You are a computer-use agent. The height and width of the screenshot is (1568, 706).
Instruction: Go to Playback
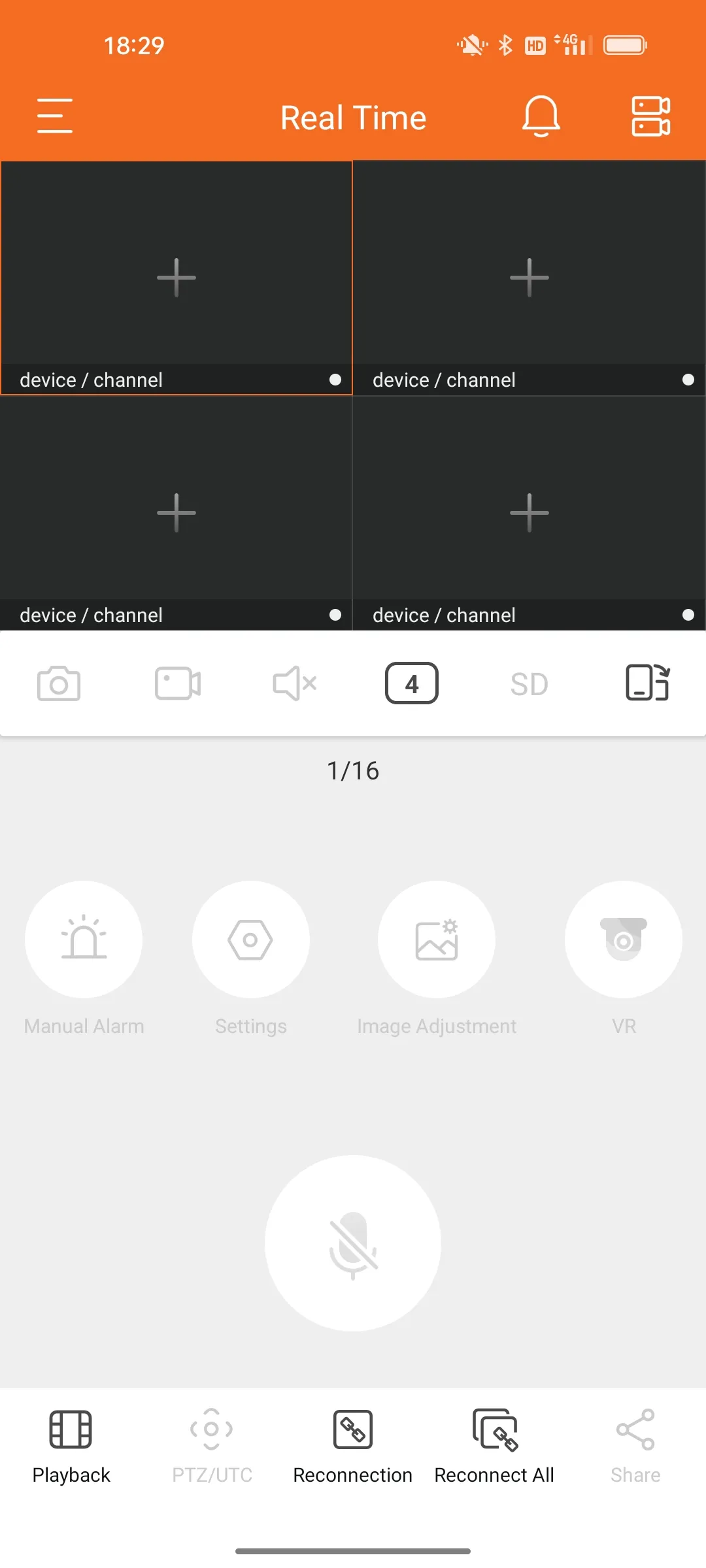click(x=71, y=1445)
